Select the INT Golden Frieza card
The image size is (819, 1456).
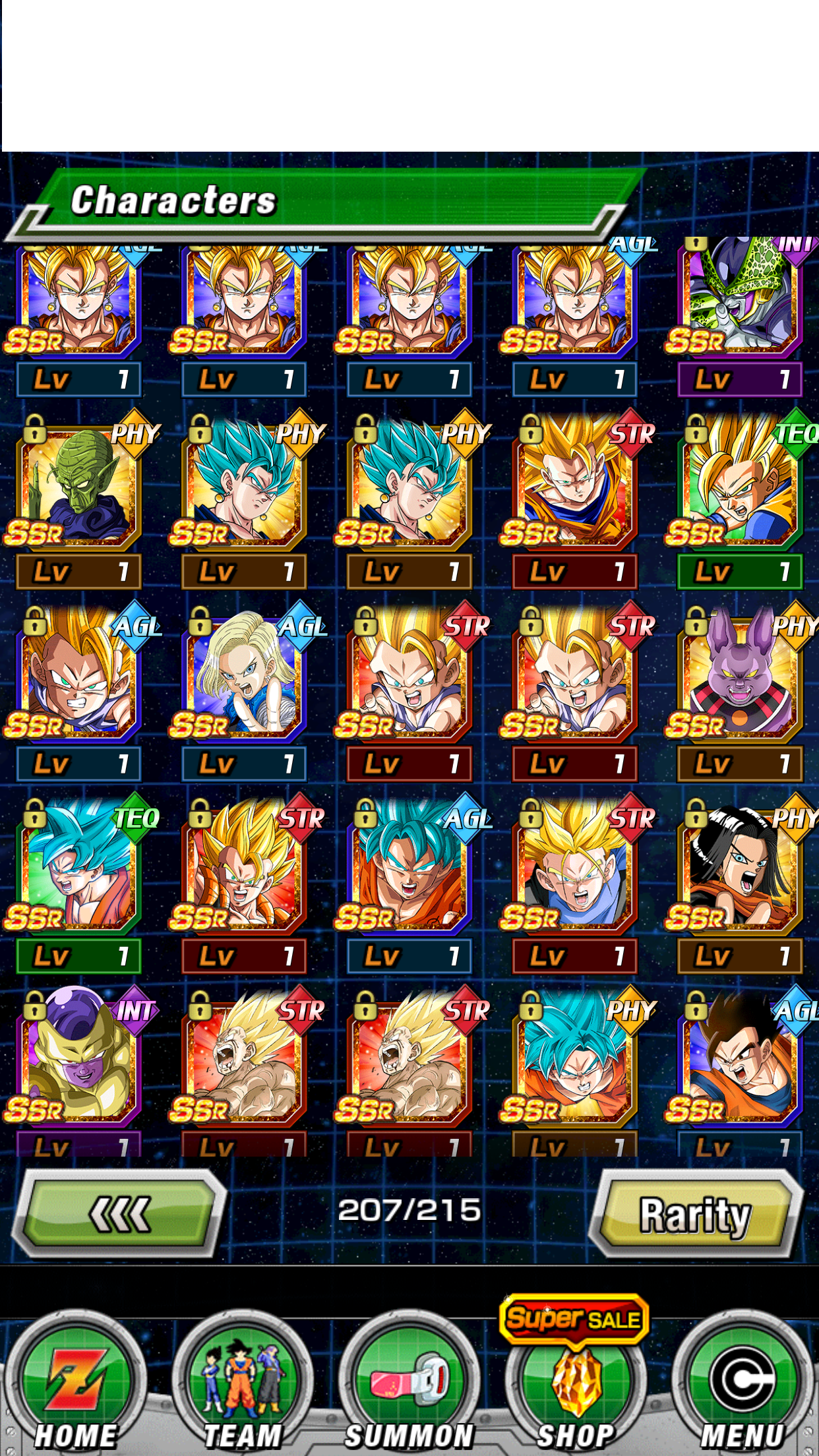[x=79, y=1071]
